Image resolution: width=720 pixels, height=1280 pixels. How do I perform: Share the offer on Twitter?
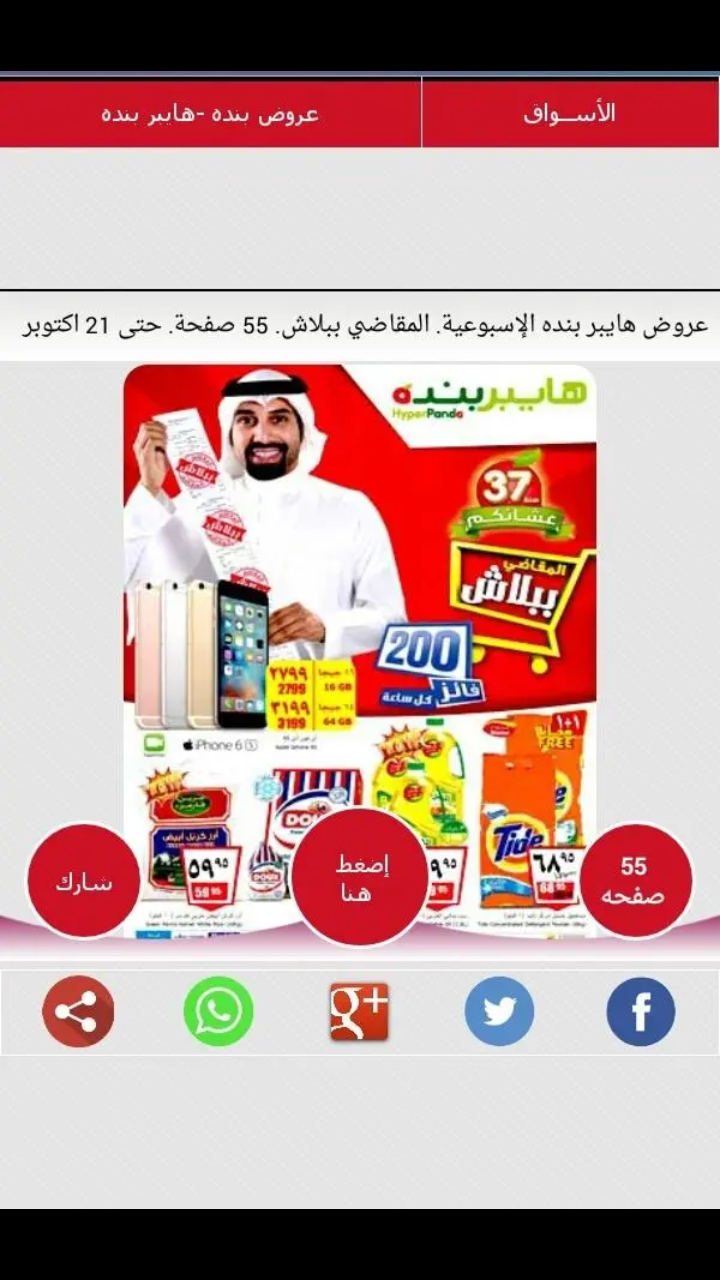point(499,1012)
